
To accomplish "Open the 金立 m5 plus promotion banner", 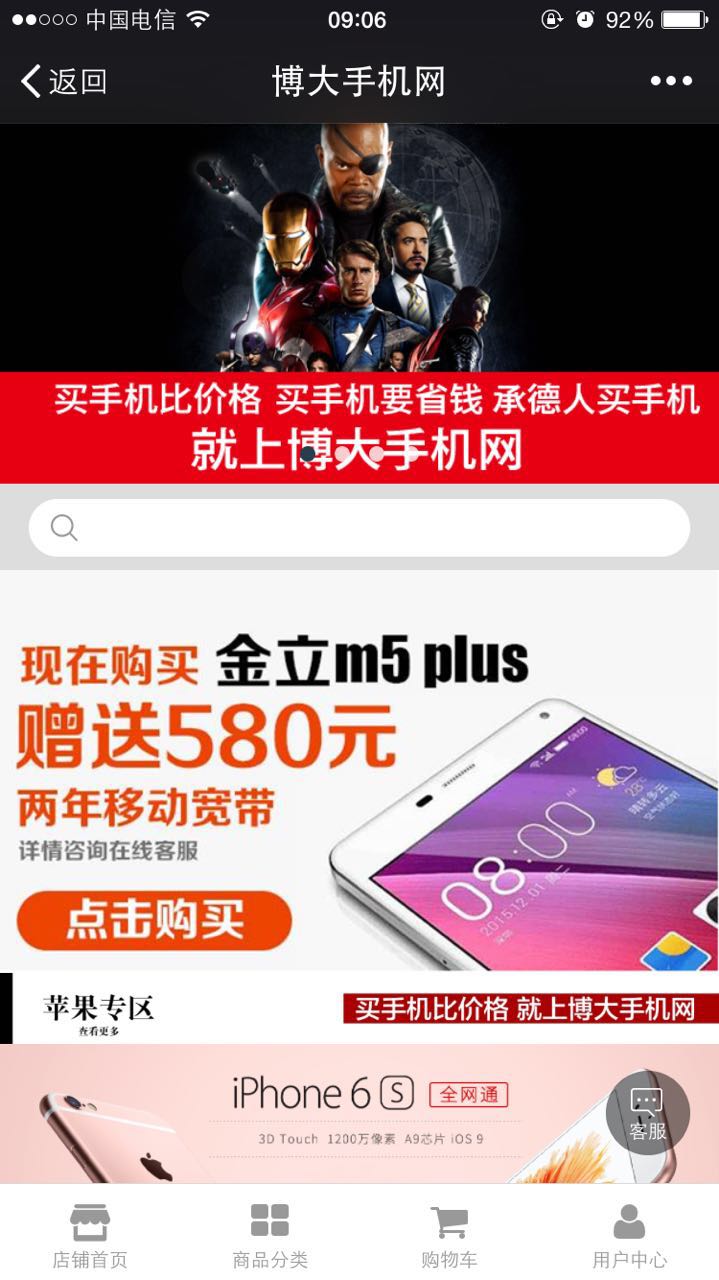I will [359, 770].
